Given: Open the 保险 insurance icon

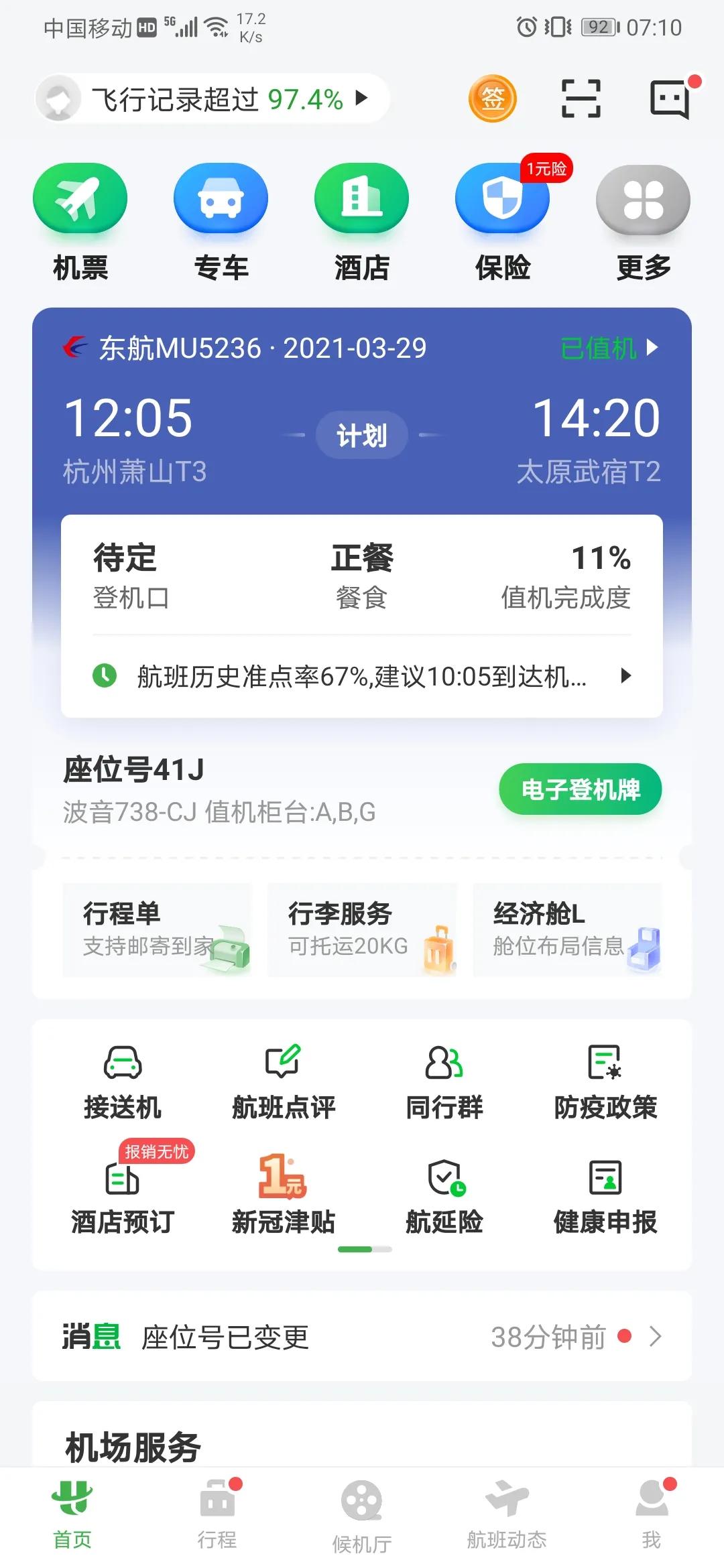Looking at the screenshot, I should 502,218.
